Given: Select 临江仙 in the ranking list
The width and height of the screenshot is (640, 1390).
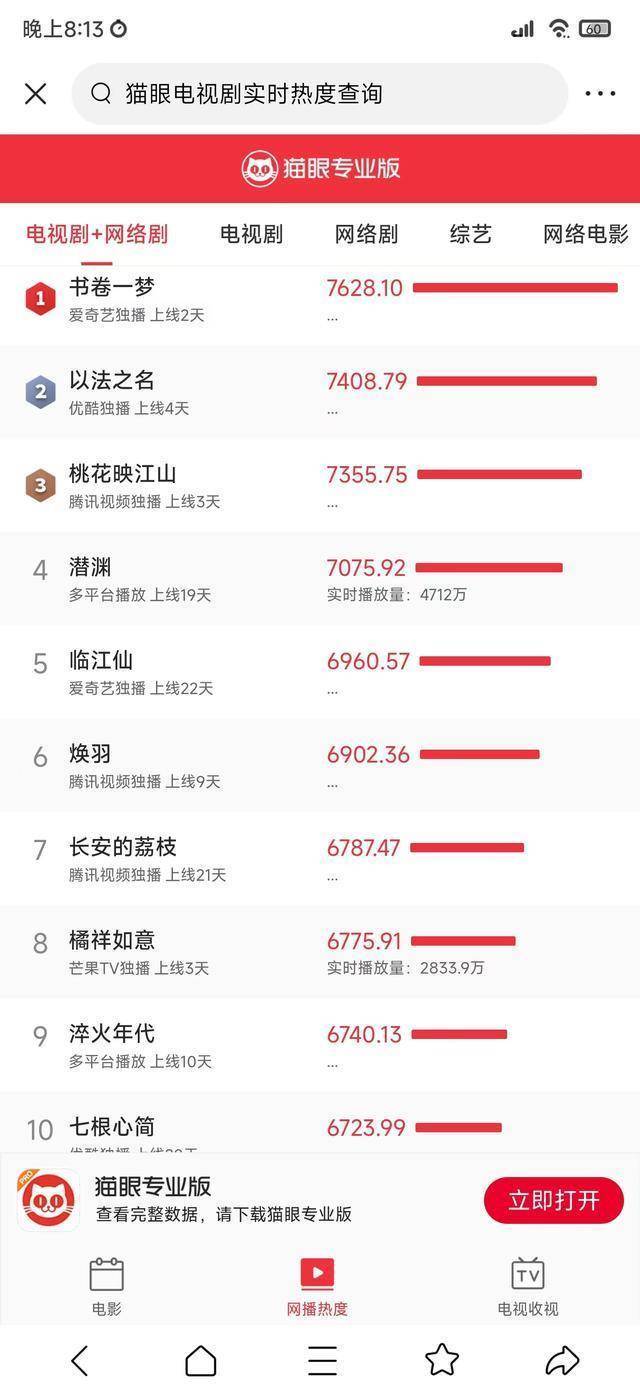Looking at the screenshot, I should (x=320, y=672).
